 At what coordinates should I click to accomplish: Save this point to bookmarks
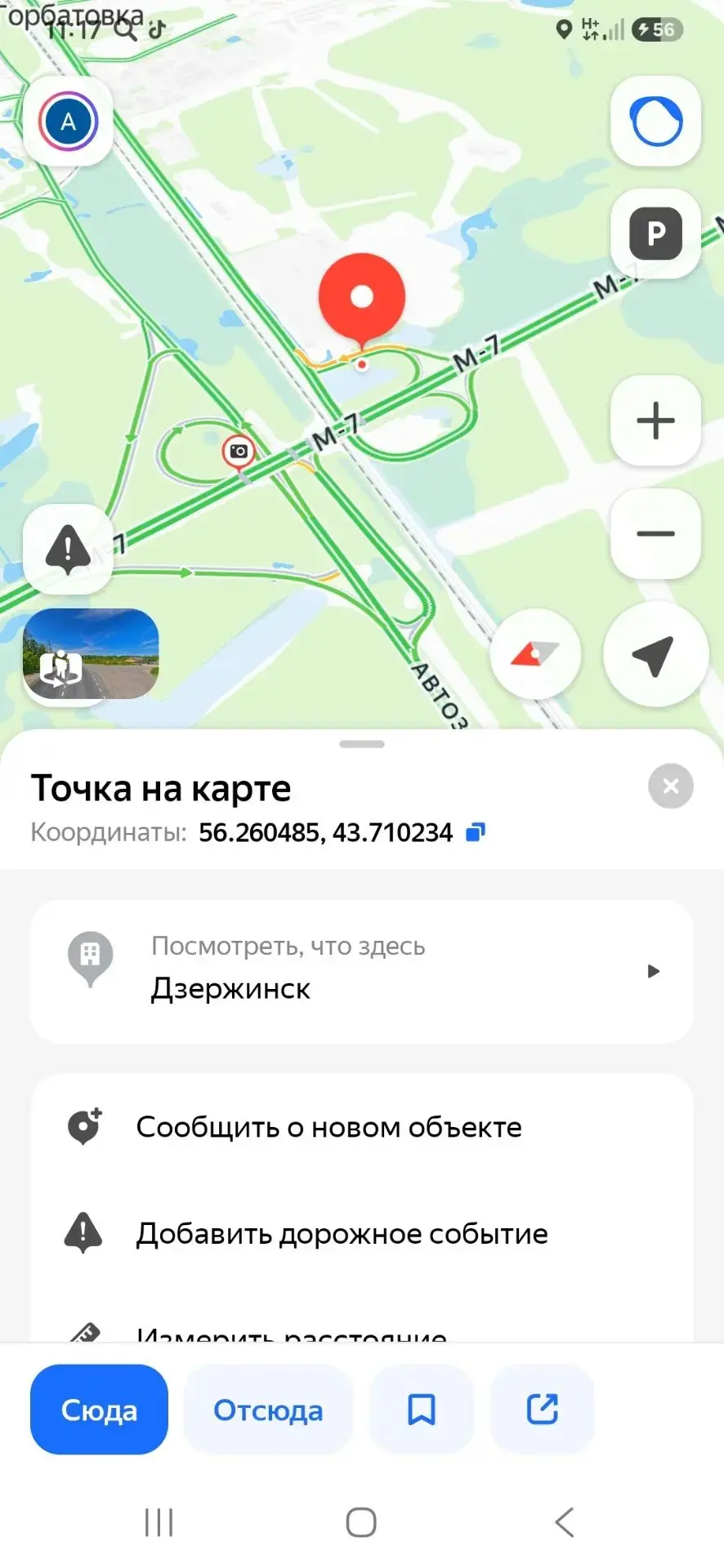(x=422, y=1410)
